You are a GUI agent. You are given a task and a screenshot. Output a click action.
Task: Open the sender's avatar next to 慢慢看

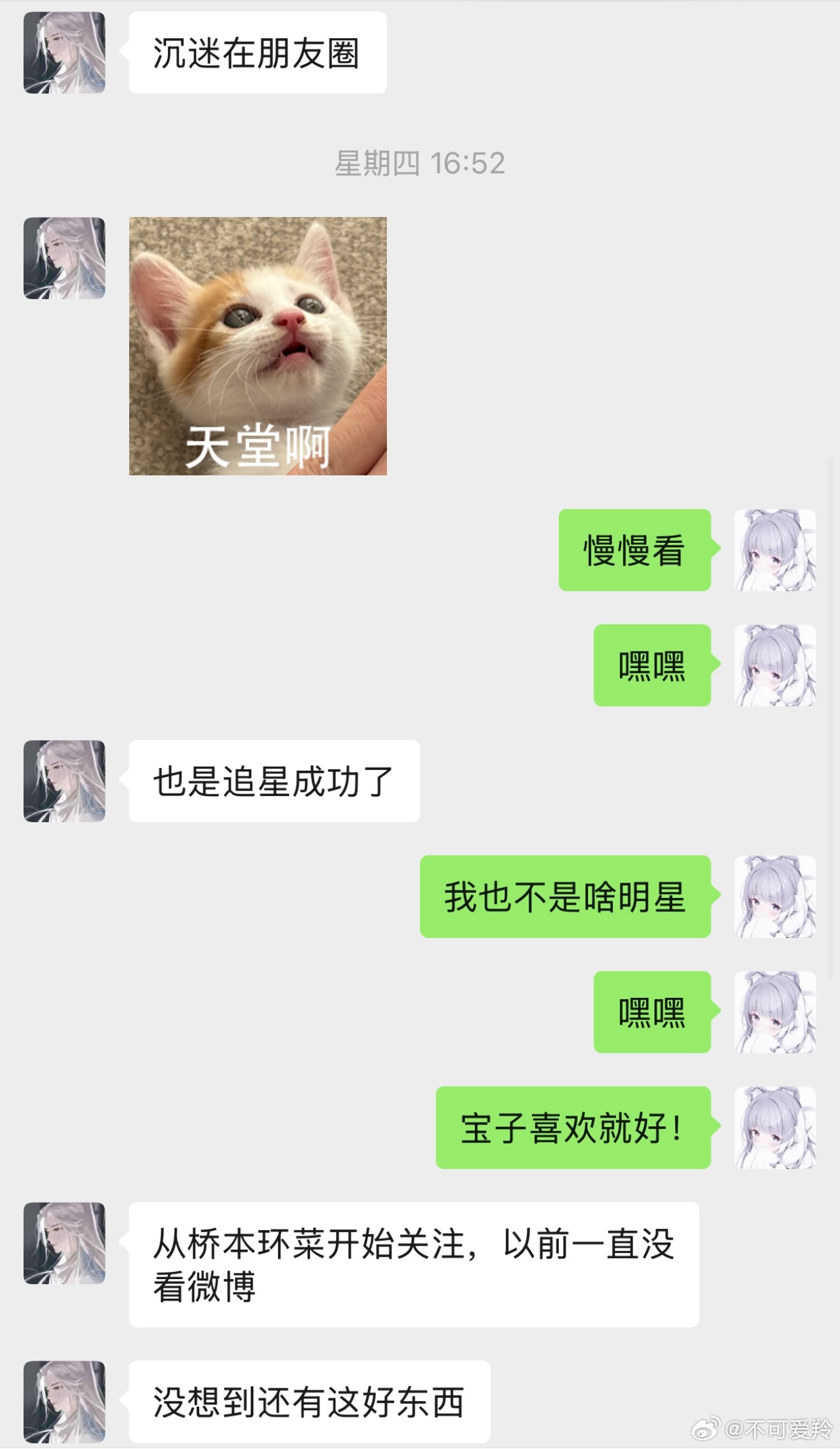tap(774, 550)
